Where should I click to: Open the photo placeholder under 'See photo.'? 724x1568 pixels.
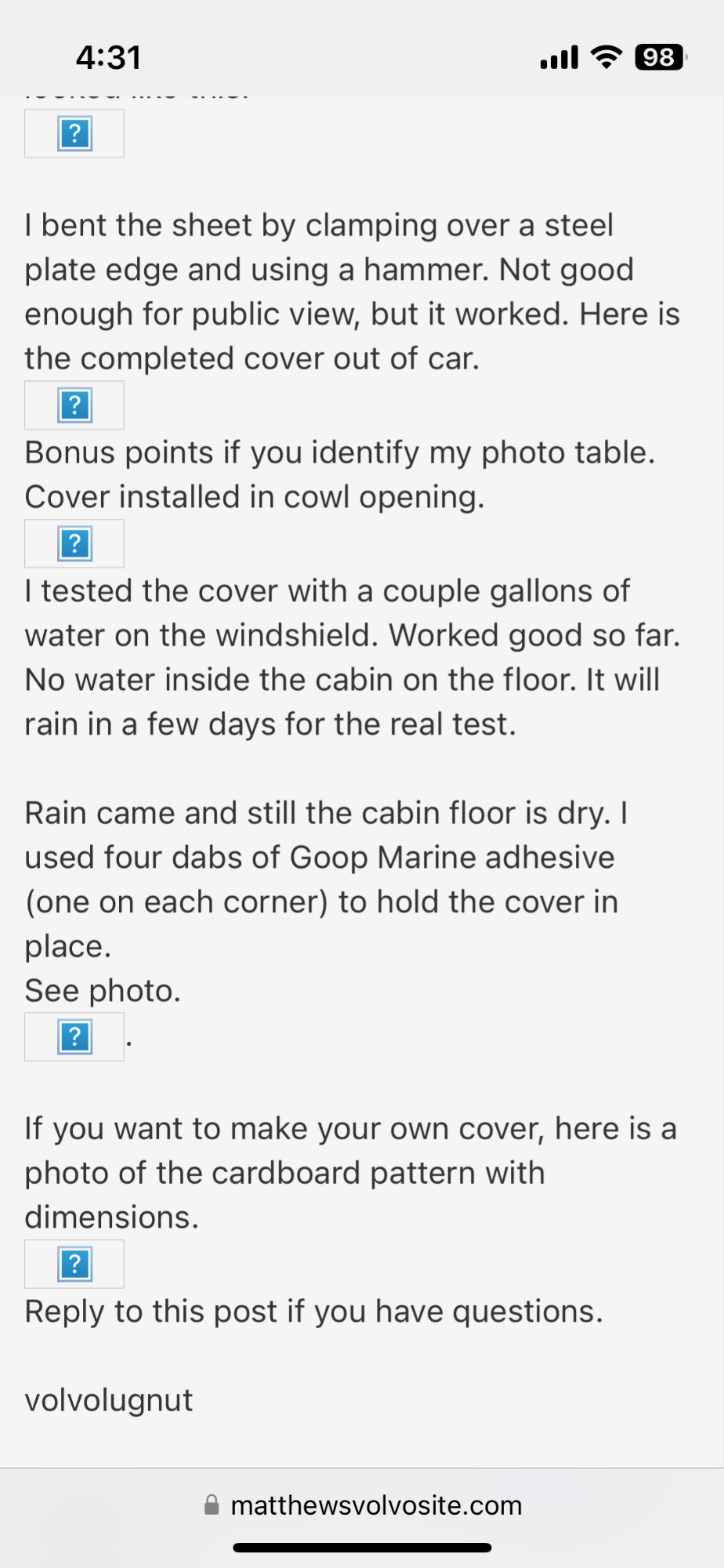(74, 1036)
